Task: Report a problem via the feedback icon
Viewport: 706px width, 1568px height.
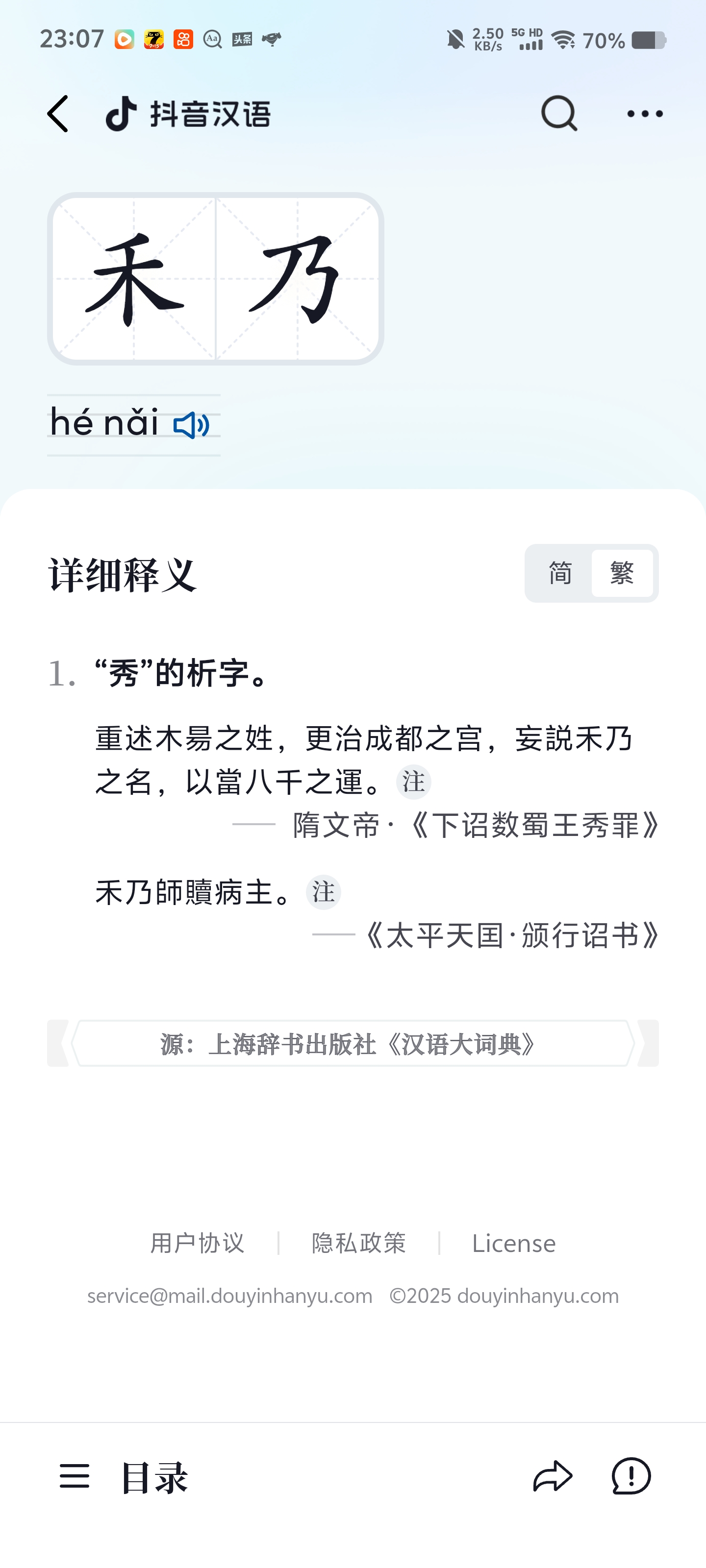Action: click(x=631, y=1477)
